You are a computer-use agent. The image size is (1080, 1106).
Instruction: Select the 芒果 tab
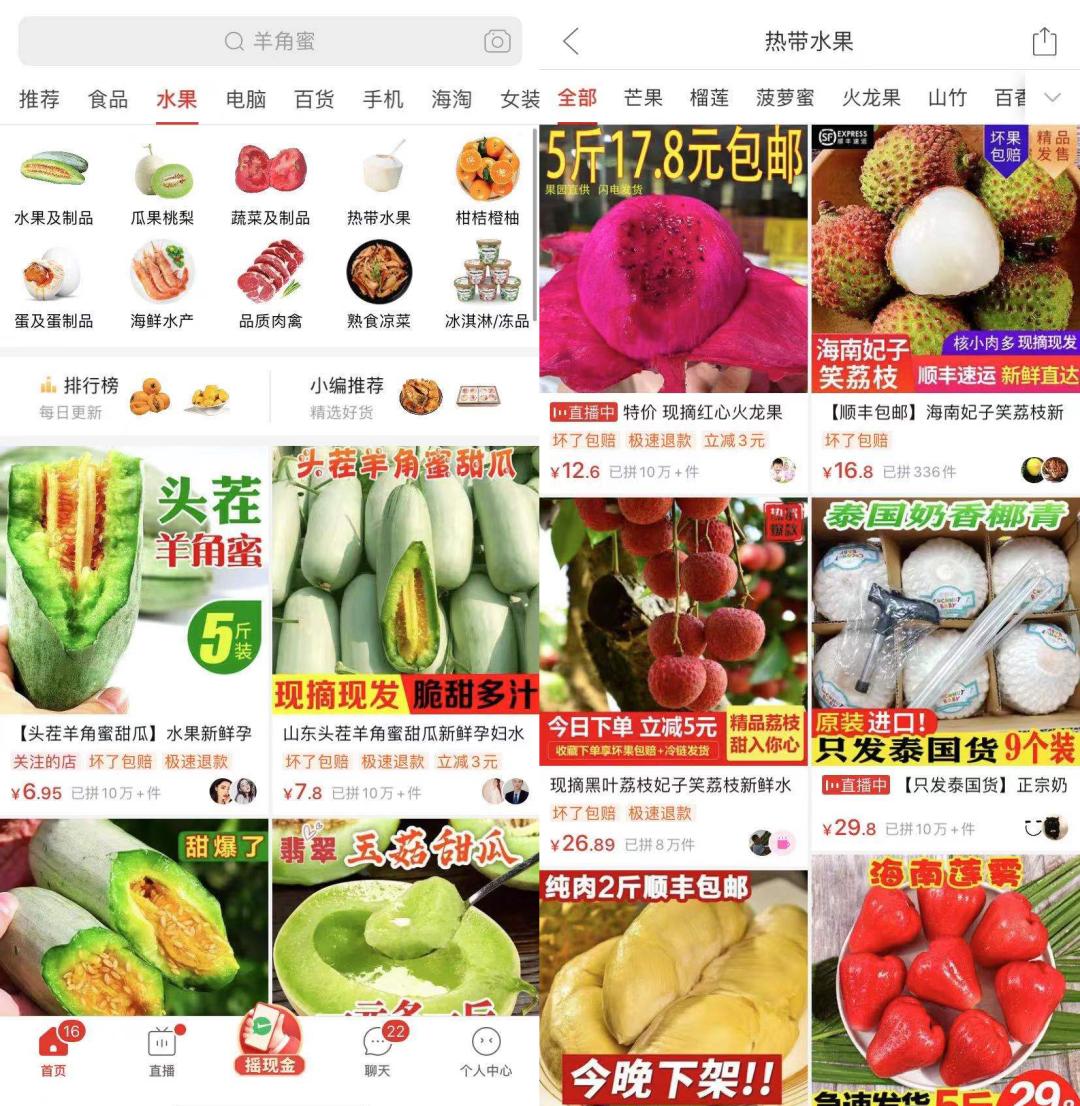643,98
